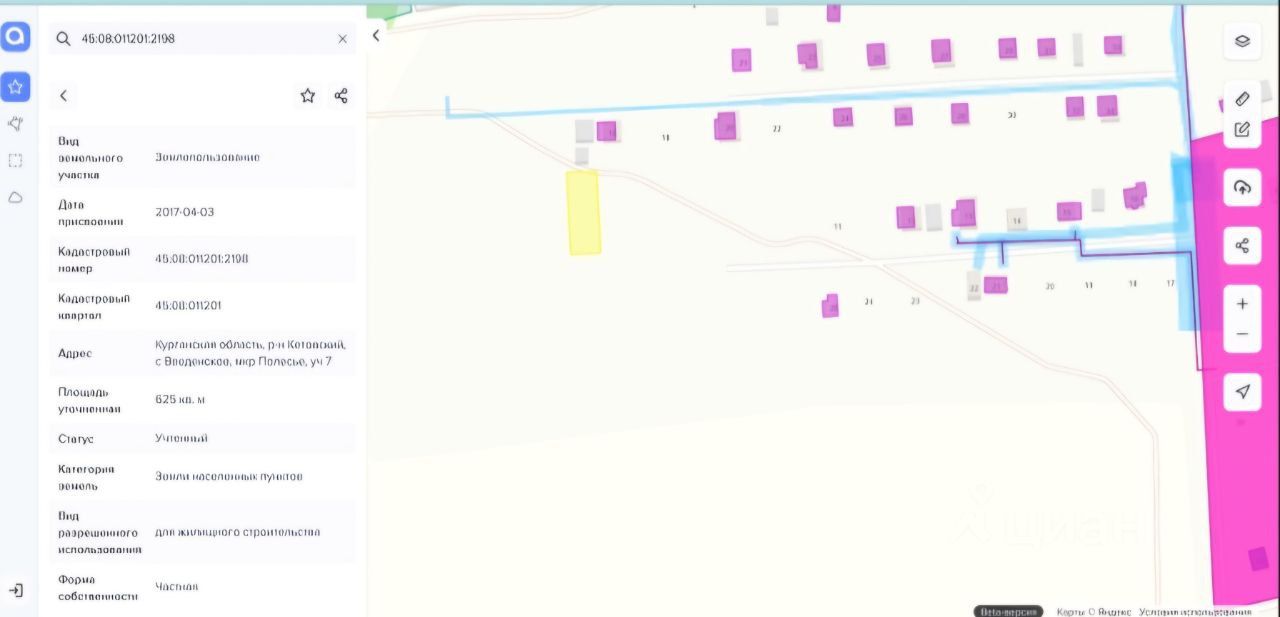Tap the upload file button
This screenshot has height=617, width=1280.
click(x=1242, y=187)
